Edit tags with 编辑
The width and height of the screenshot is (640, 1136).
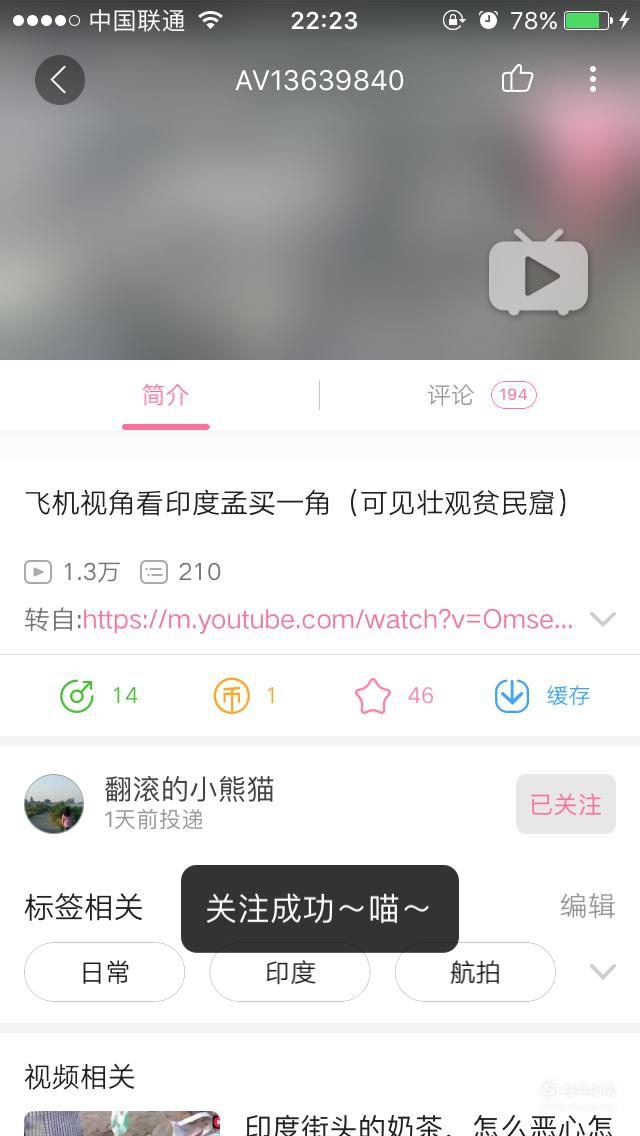click(588, 906)
